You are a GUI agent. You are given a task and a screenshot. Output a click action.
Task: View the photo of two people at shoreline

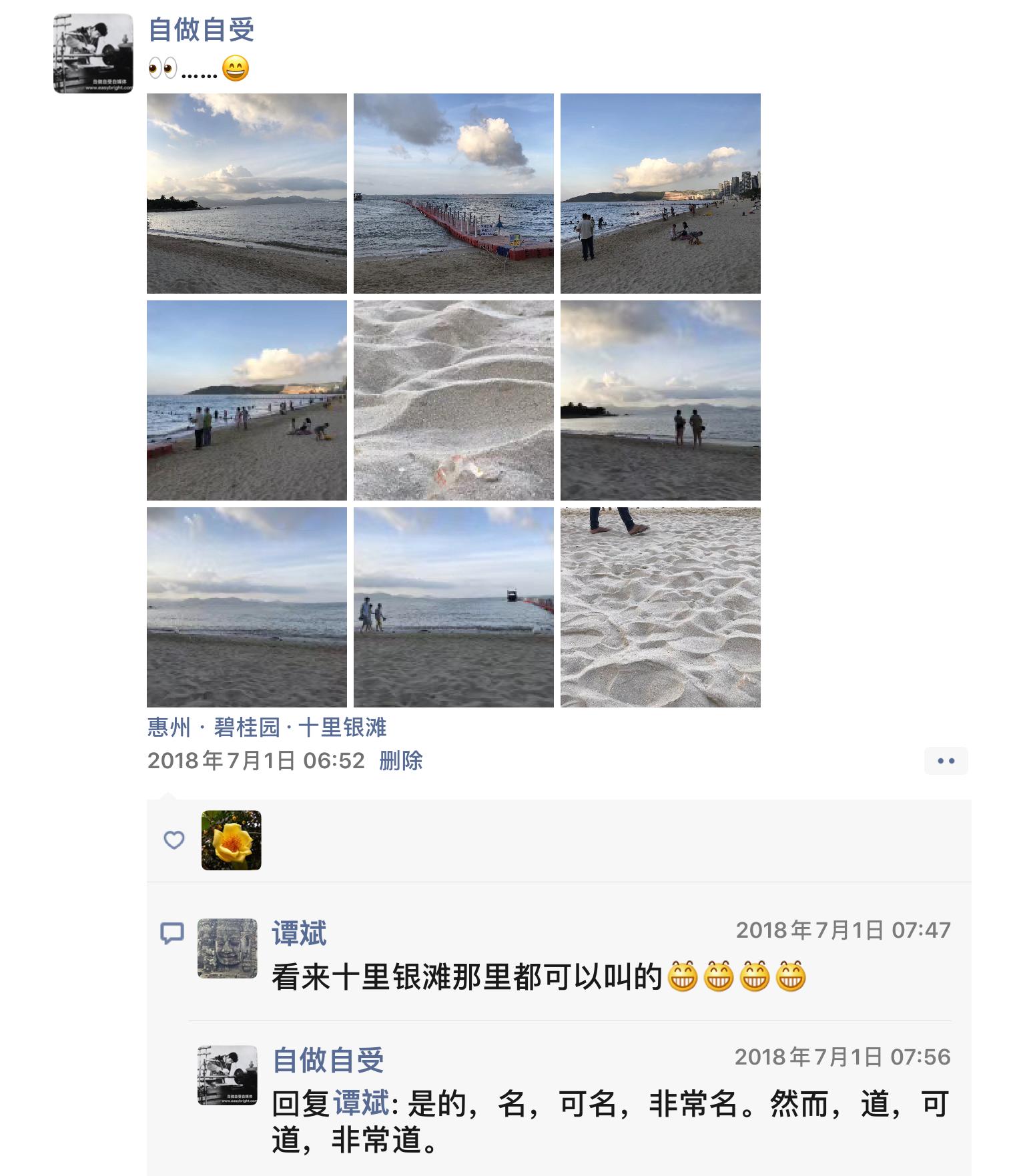660,400
